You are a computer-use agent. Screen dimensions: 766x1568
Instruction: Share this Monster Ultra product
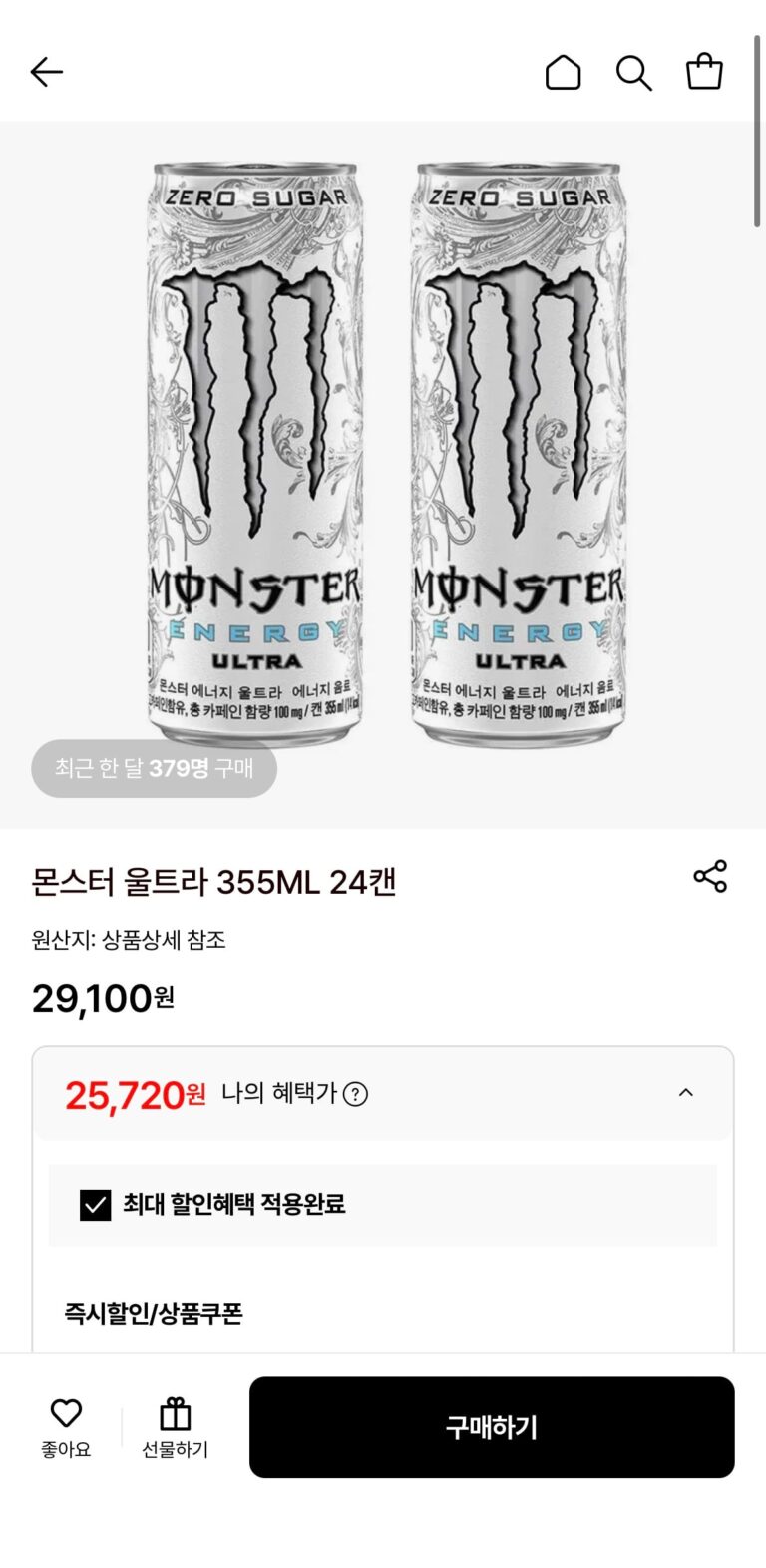click(710, 876)
